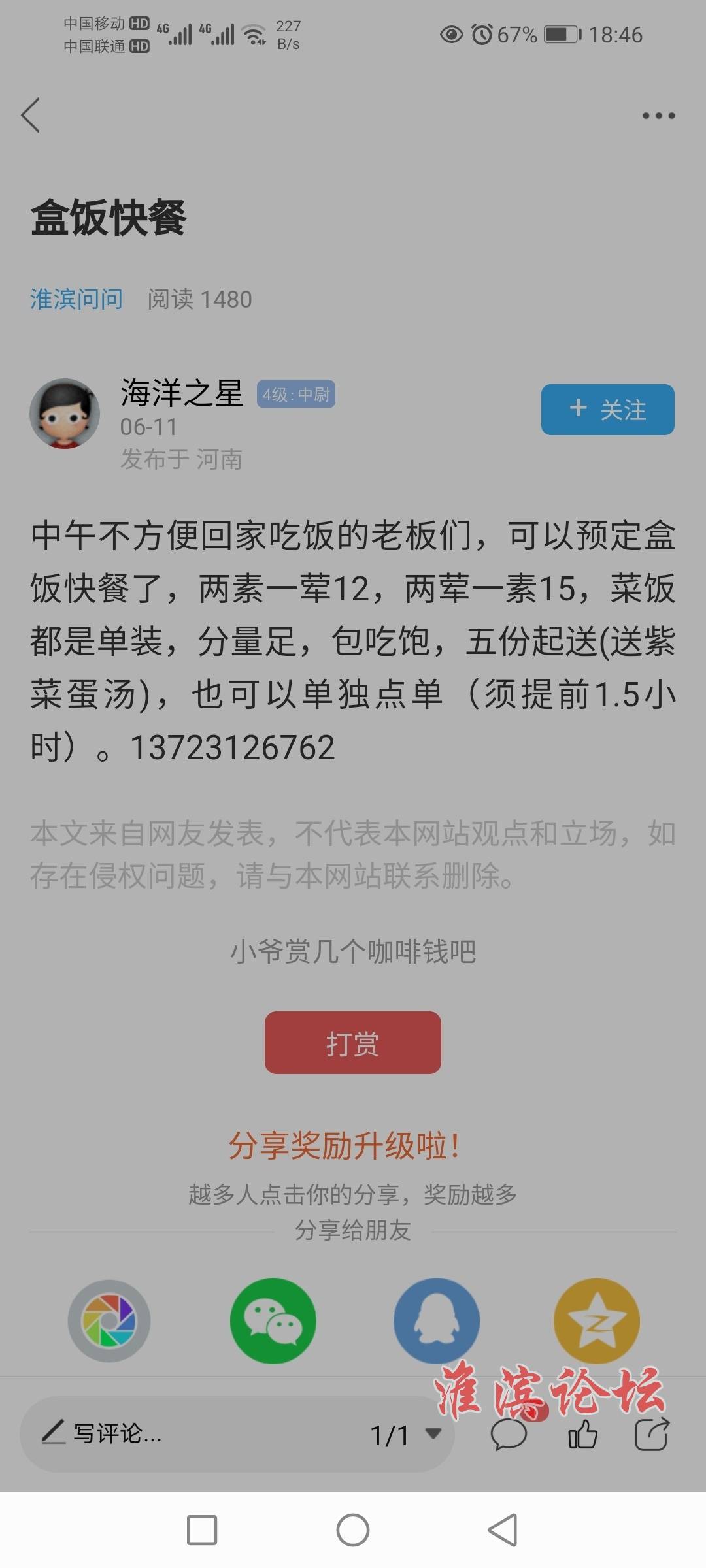This screenshot has height=1568, width=706.
Task: Like this post with the thumbs-up icon
Action: coord(582,1435)
